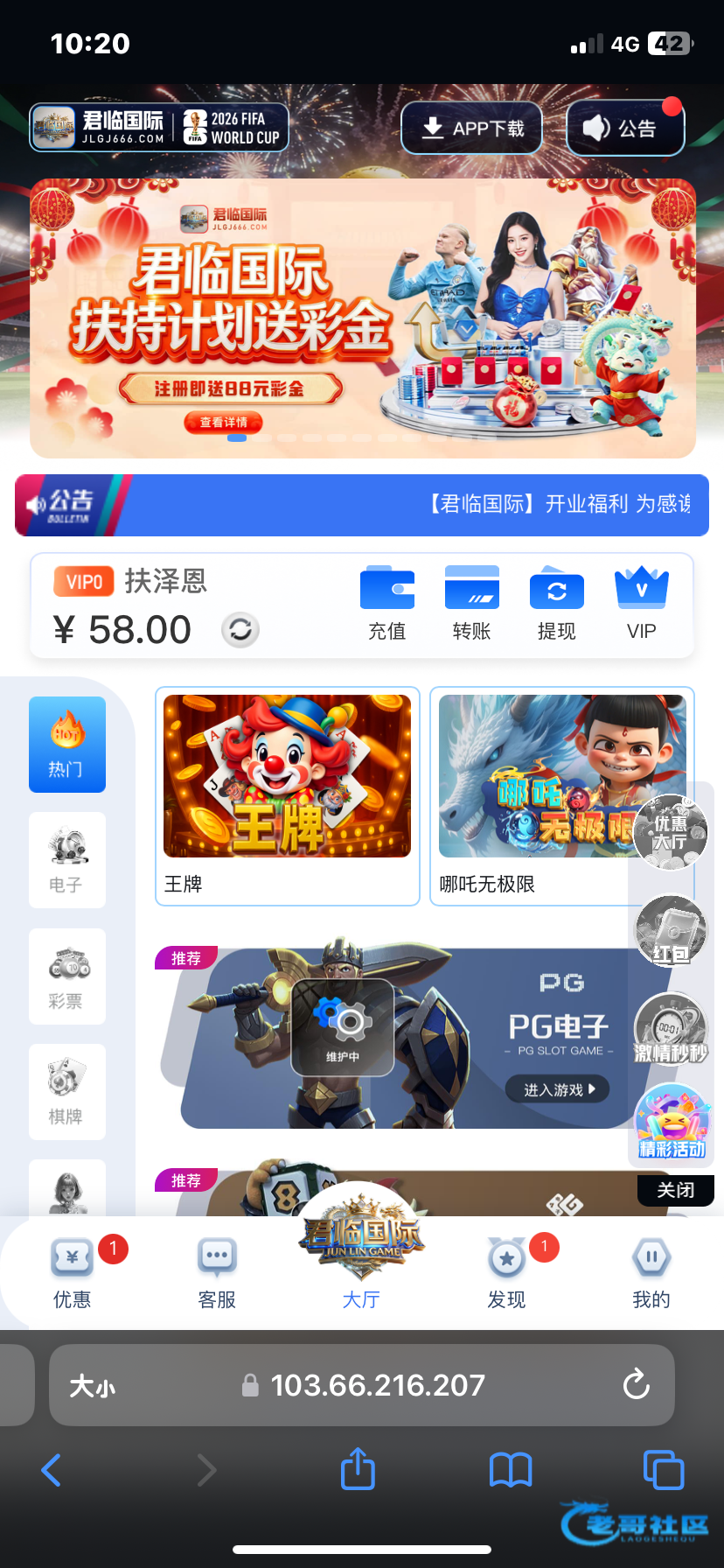Select the 棋牌 category
Viewport: 724px width, 1568px height.
(x=66, y=1091)
